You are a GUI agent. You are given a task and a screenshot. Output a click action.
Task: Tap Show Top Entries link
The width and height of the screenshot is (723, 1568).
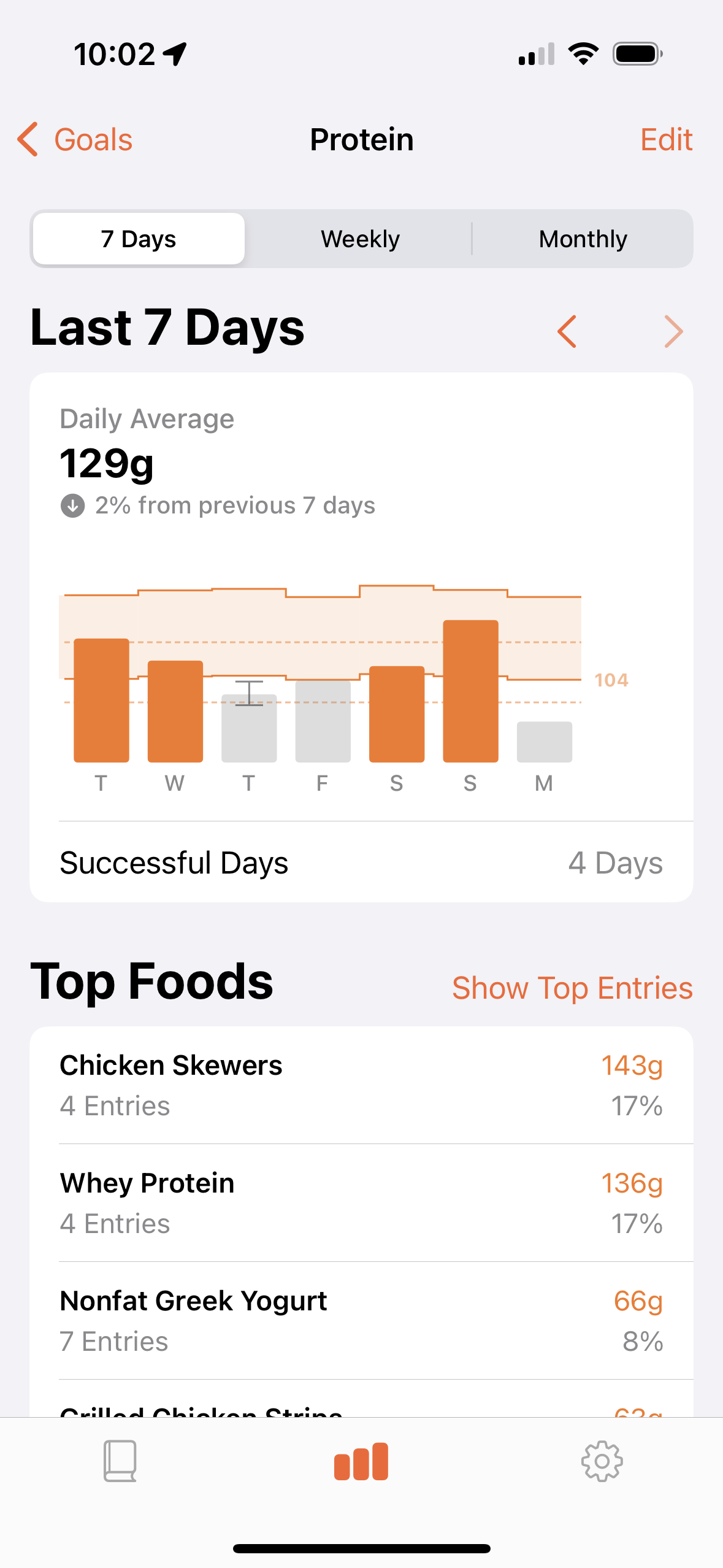point(572,988)
